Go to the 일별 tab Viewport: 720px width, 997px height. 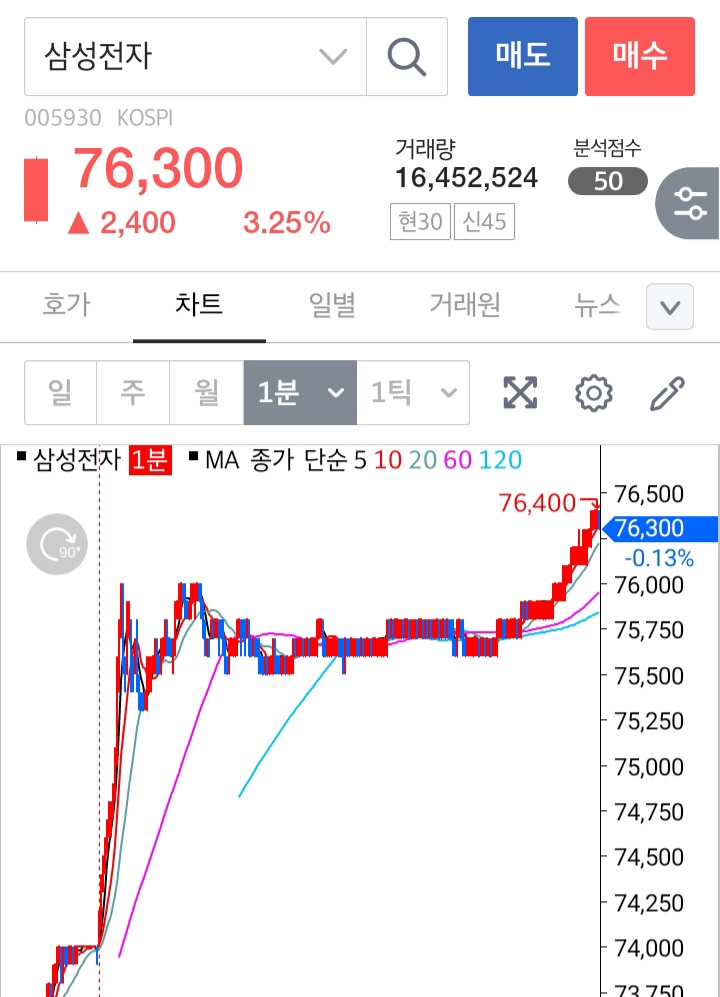pos(332,305)
